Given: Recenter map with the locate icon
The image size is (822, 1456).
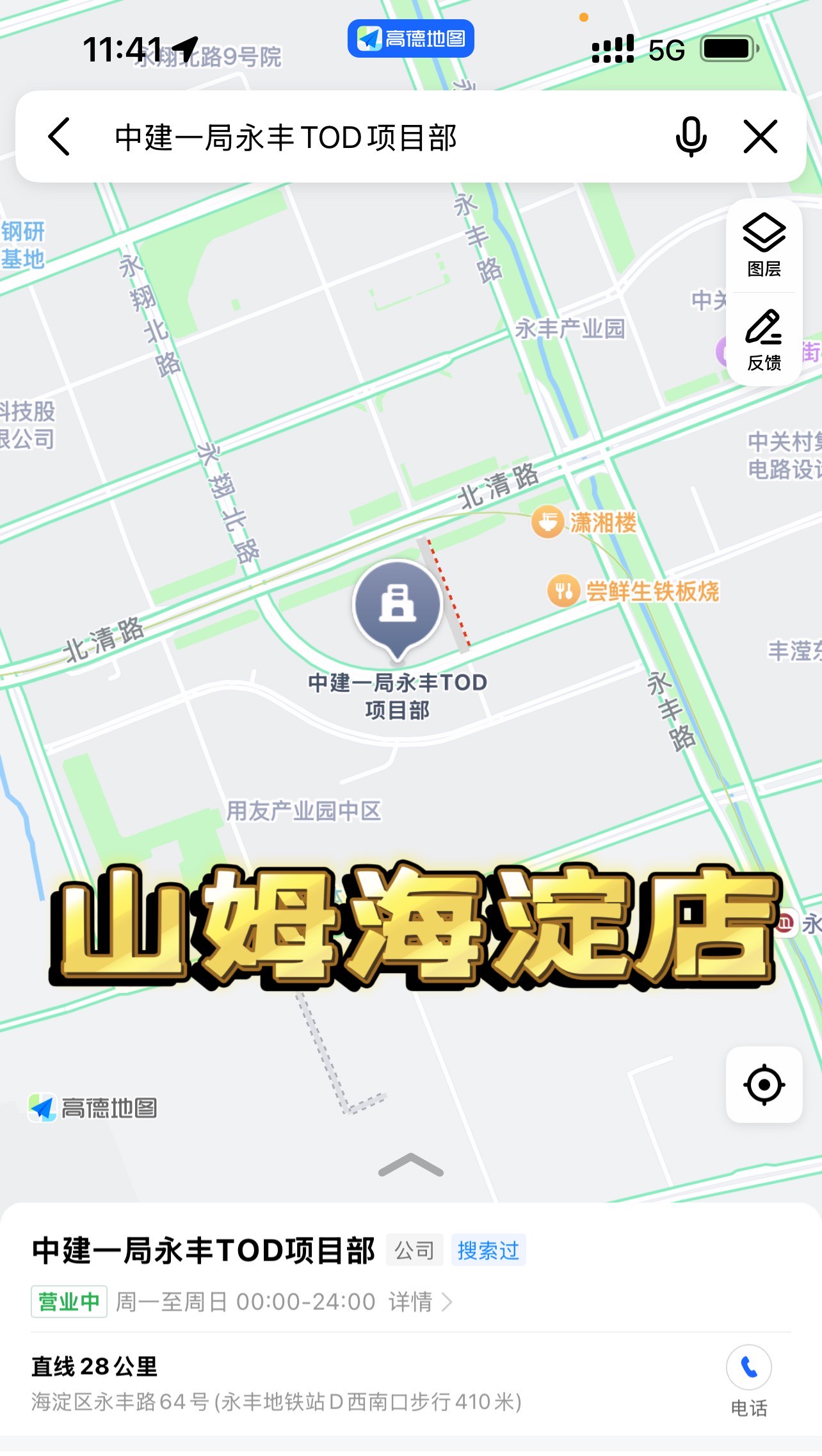Looking at the screenshot, I should click(764, 1084).
